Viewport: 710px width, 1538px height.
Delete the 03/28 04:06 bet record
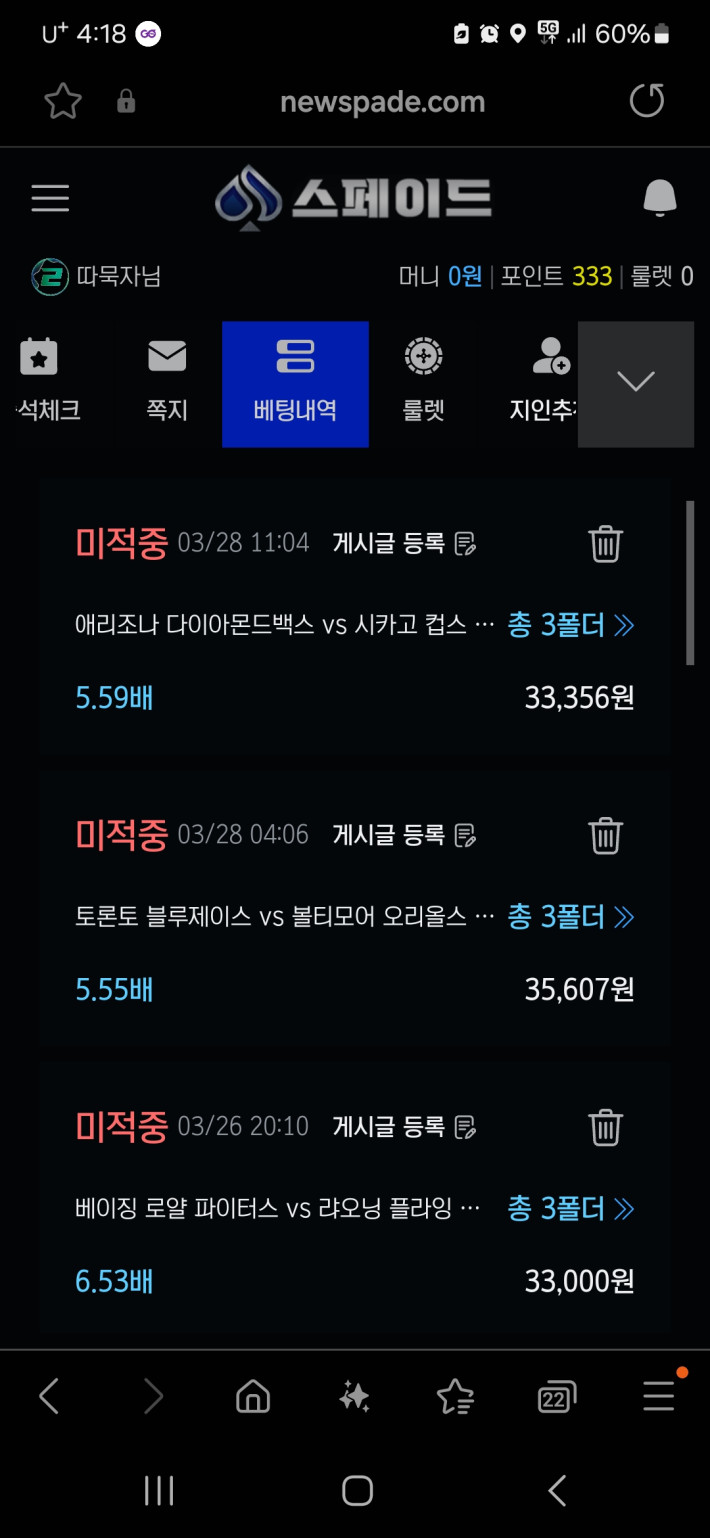pos(605,835)
